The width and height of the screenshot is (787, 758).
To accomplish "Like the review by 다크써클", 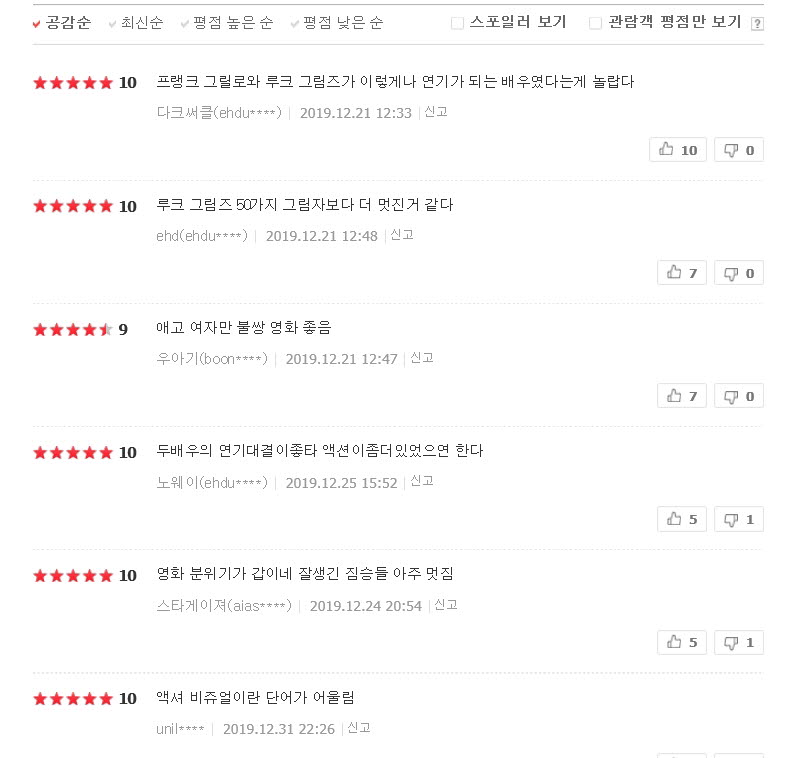I will (678, 150).
